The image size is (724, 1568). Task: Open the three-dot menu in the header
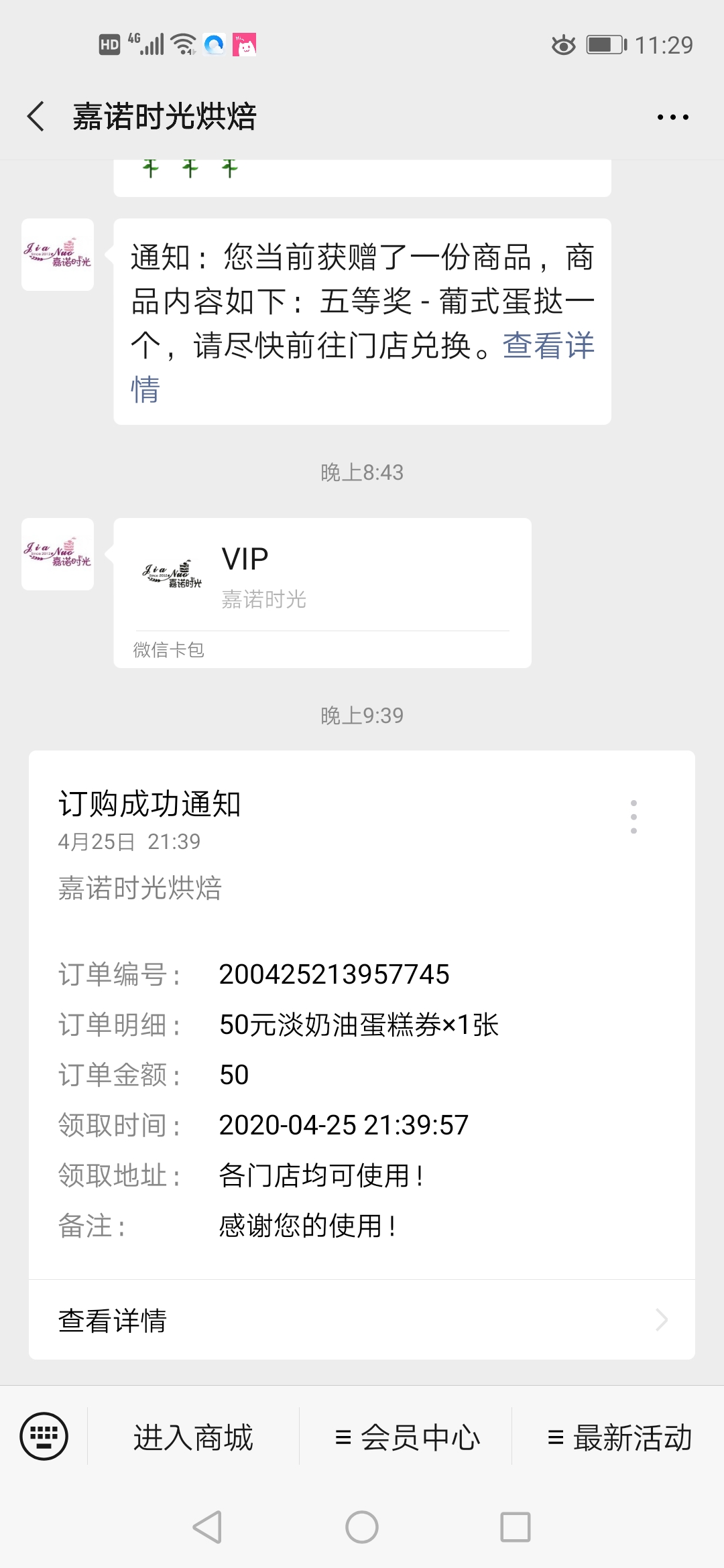coord(672,117)
